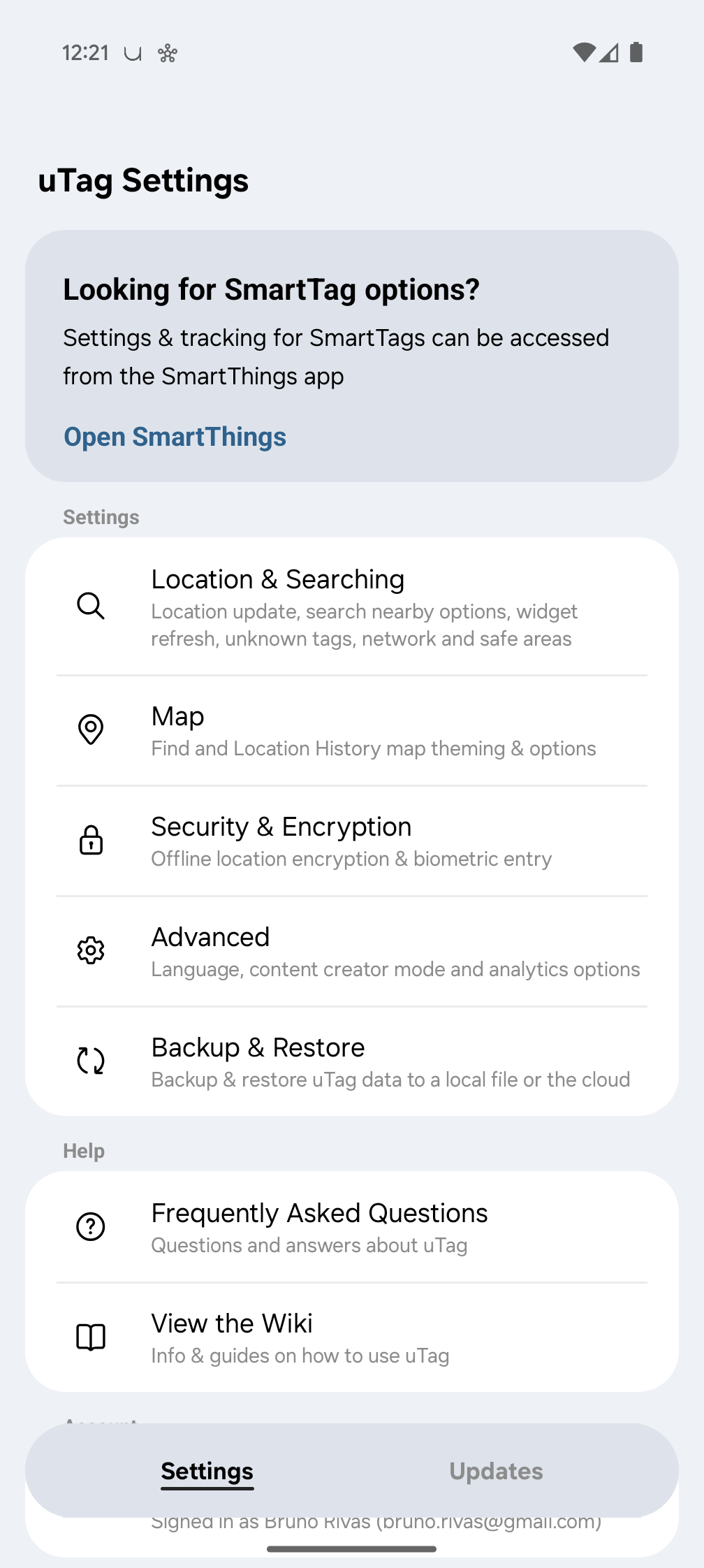This screenshot has width=704, height=1568.
Task: Open the Map settings row
Action: tap(352, 731)
